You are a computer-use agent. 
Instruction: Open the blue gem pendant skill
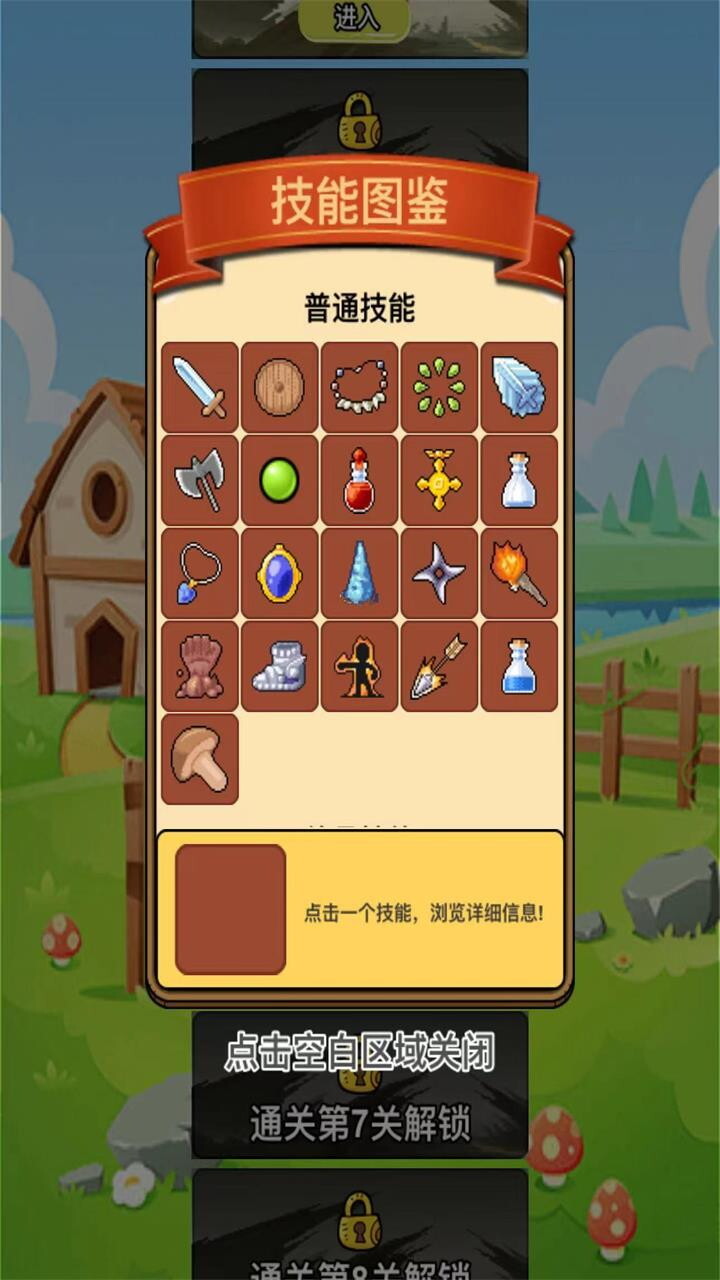tap(200, 573)
